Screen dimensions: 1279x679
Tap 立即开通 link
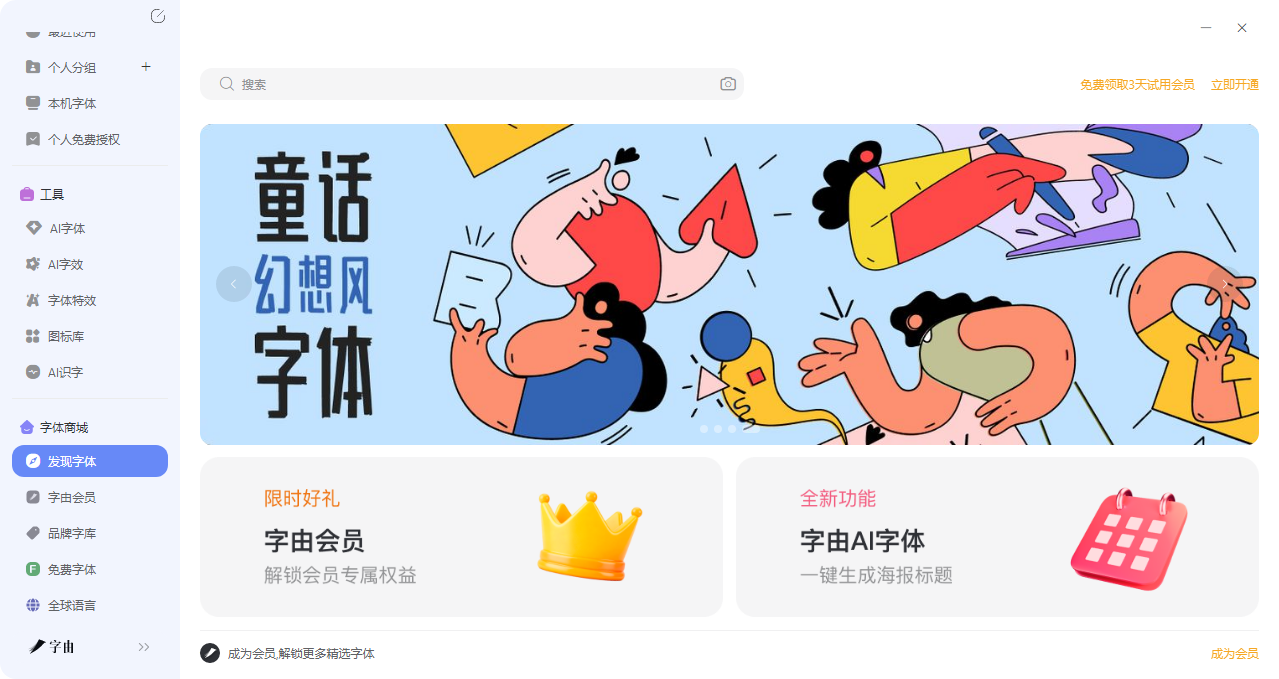1234,85
